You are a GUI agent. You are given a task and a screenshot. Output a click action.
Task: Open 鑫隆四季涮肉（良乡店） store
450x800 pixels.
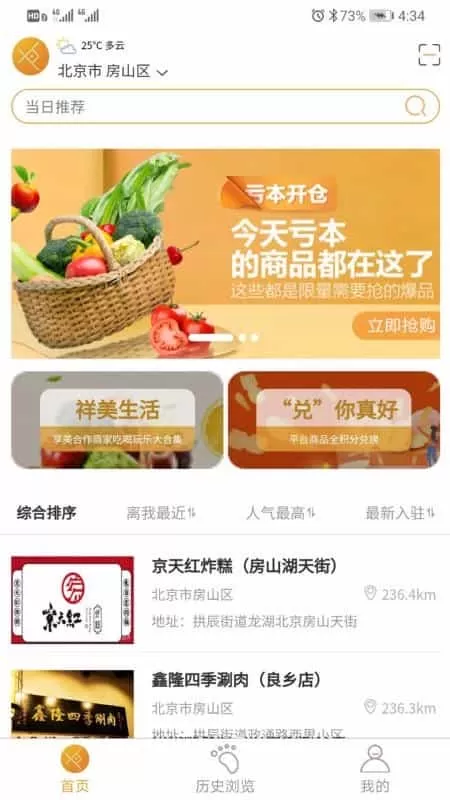[x=225, y=704]
